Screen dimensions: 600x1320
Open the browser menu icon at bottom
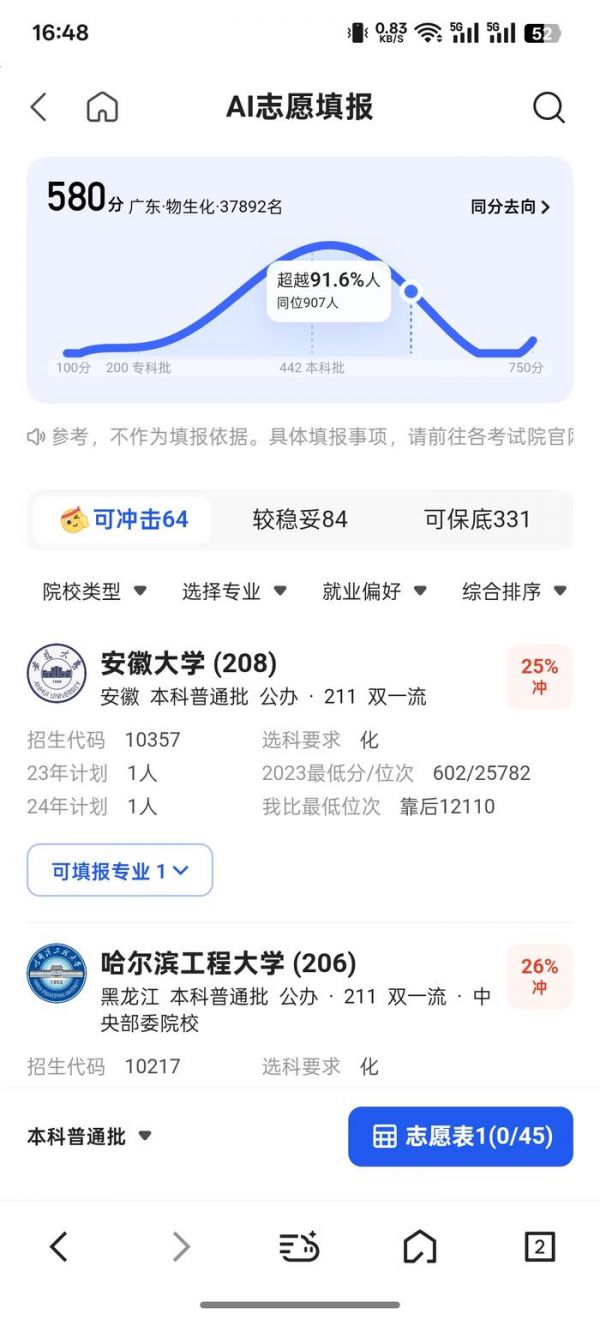[x=299, y=1246]
